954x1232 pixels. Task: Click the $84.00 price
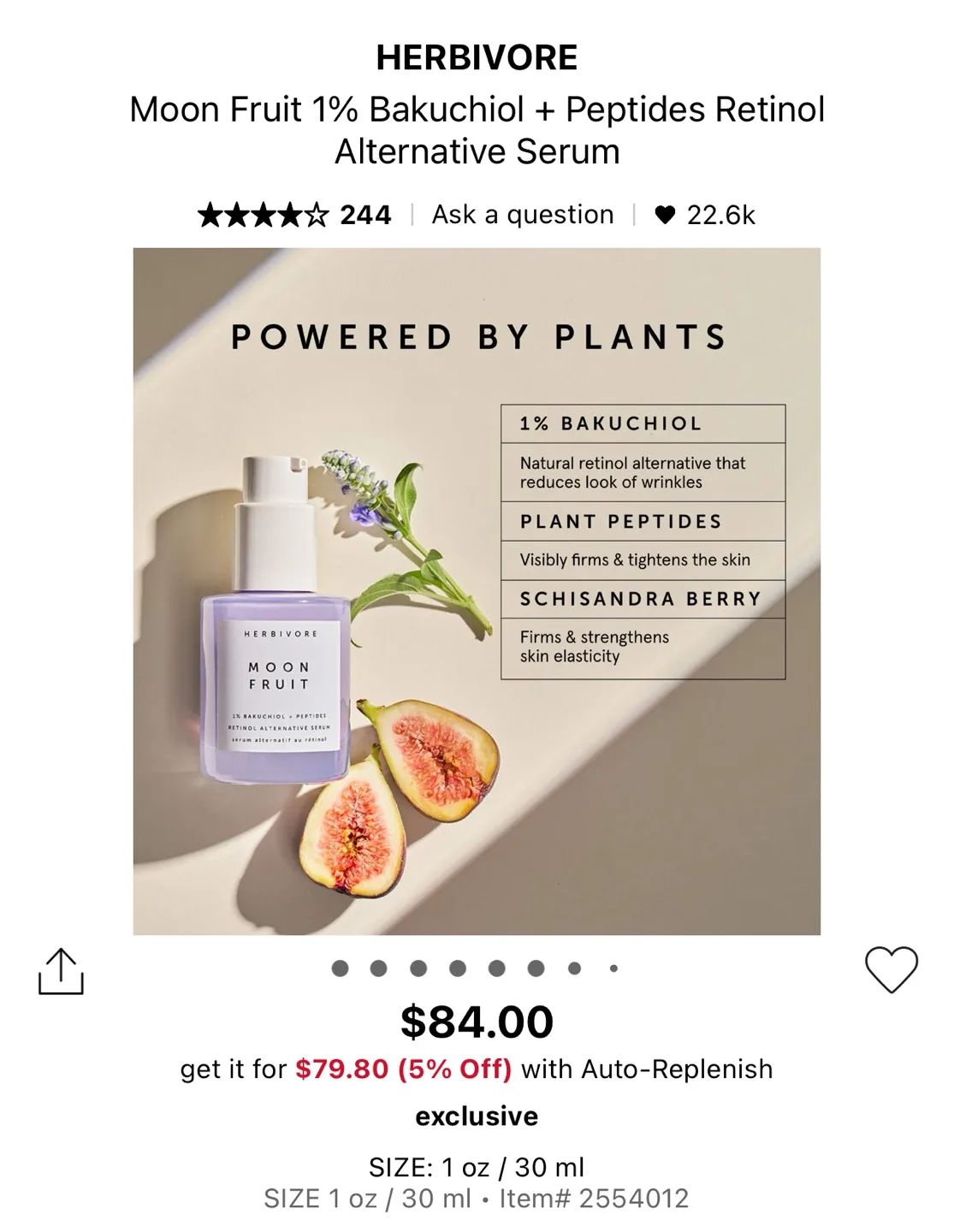tap(477, 1022)
